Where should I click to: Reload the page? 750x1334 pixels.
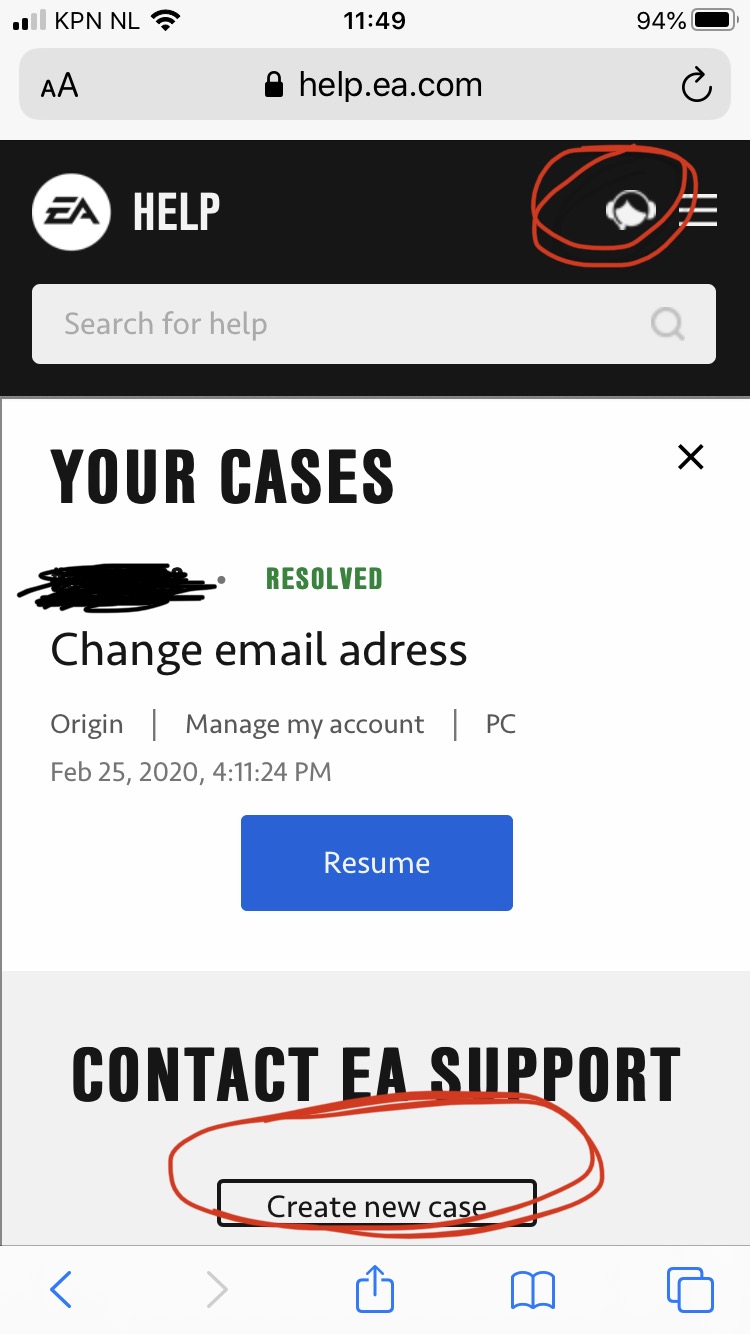tap(696, 86)
